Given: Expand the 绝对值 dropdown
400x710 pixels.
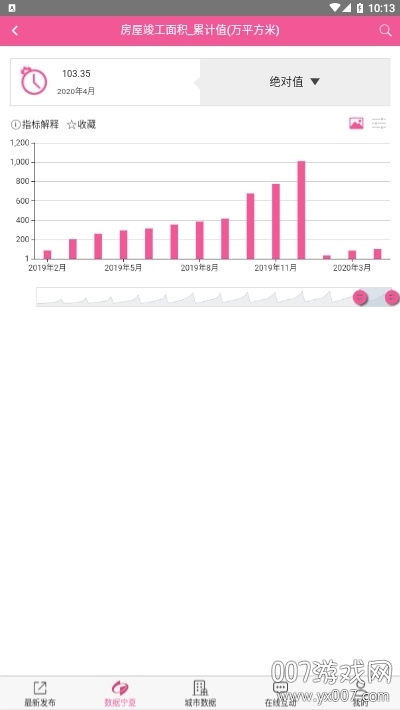Looking at the screenshot, I should pos(295,82).
